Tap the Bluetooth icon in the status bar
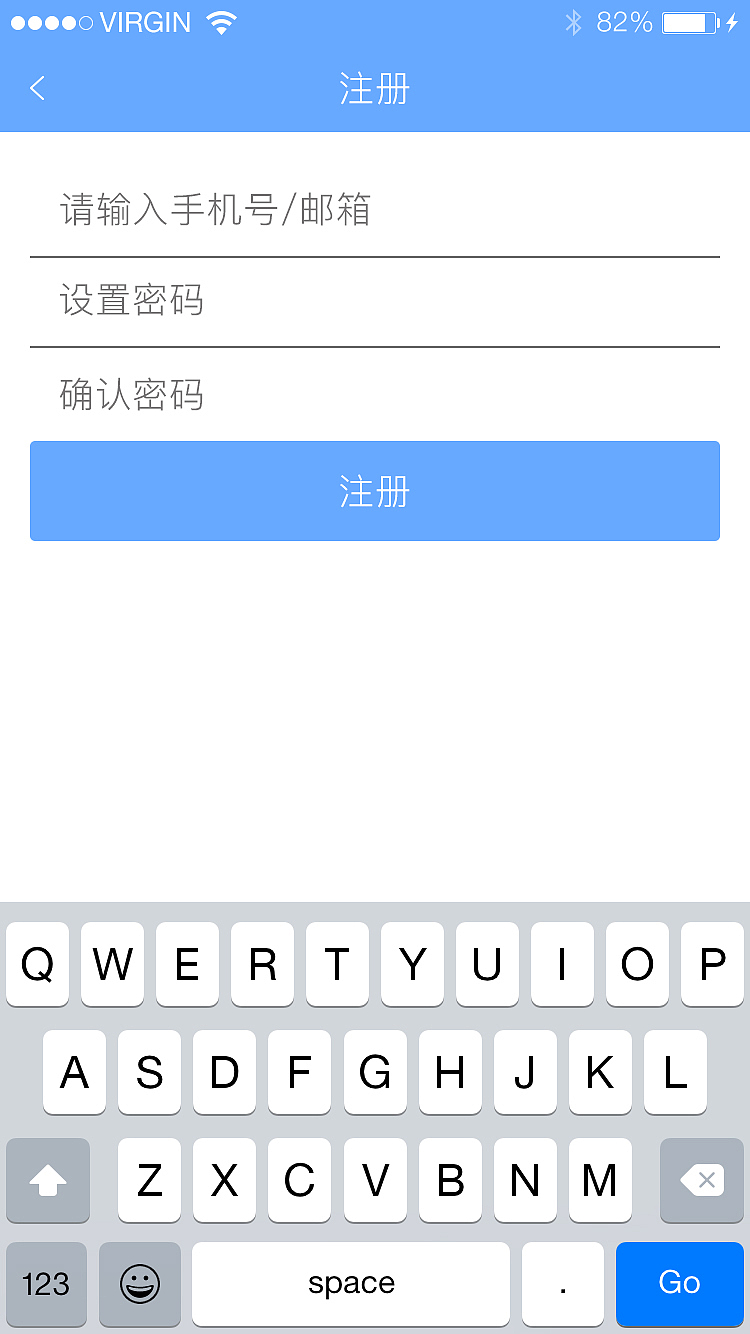 tap(575, 21)
